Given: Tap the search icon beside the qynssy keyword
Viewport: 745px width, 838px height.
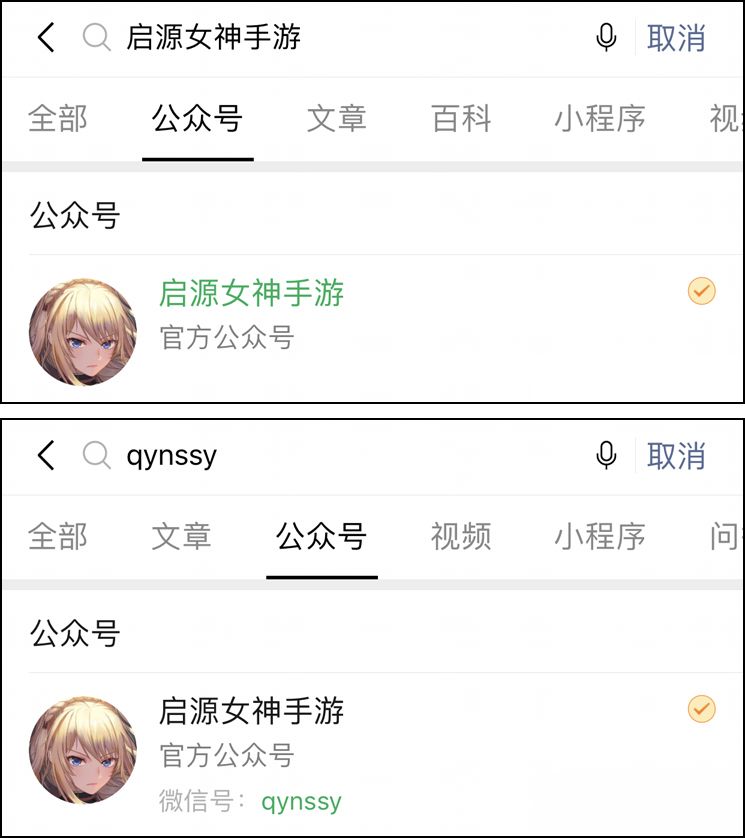Looking at the screenshot, I should (97, 456).
